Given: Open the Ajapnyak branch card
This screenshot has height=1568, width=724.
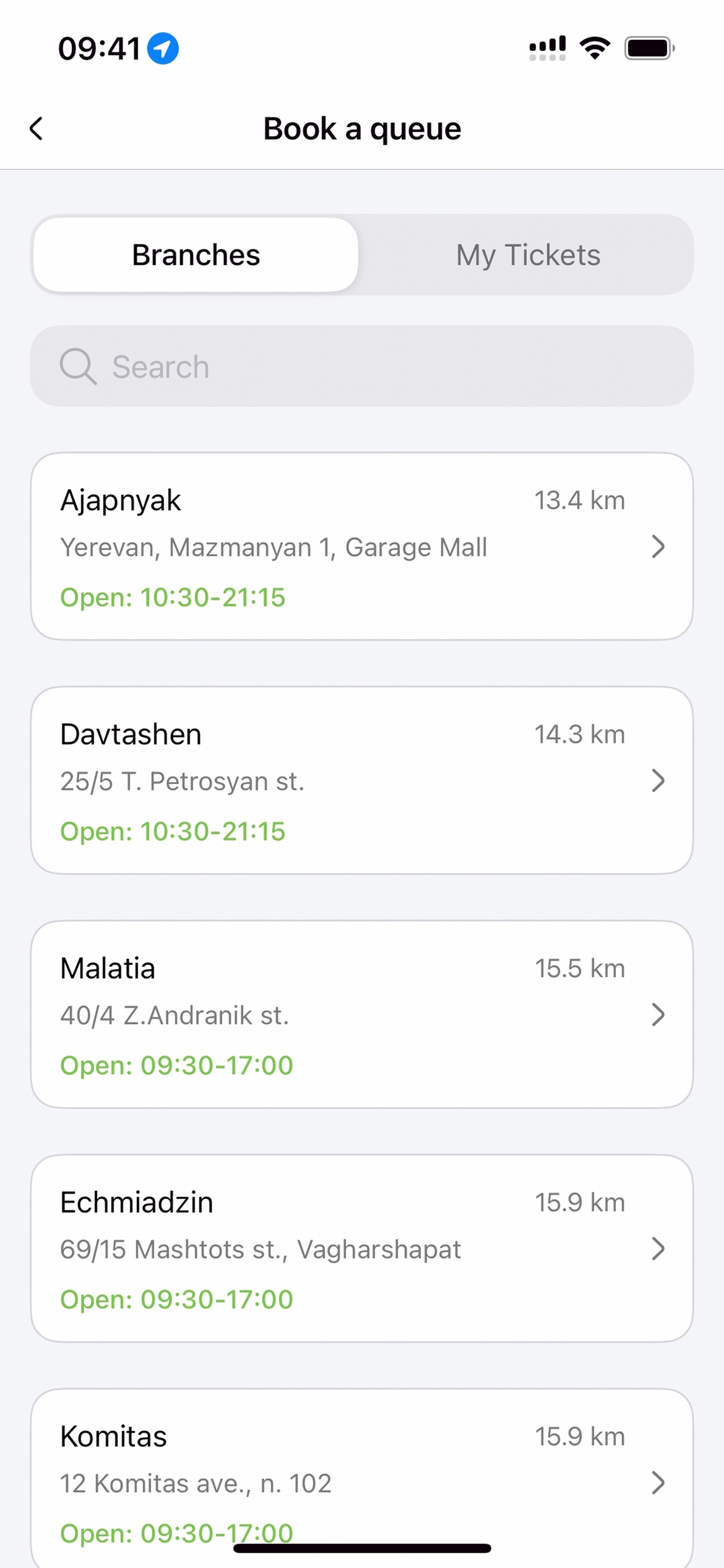Looking at the screenshot, I should tap(362, 546).
